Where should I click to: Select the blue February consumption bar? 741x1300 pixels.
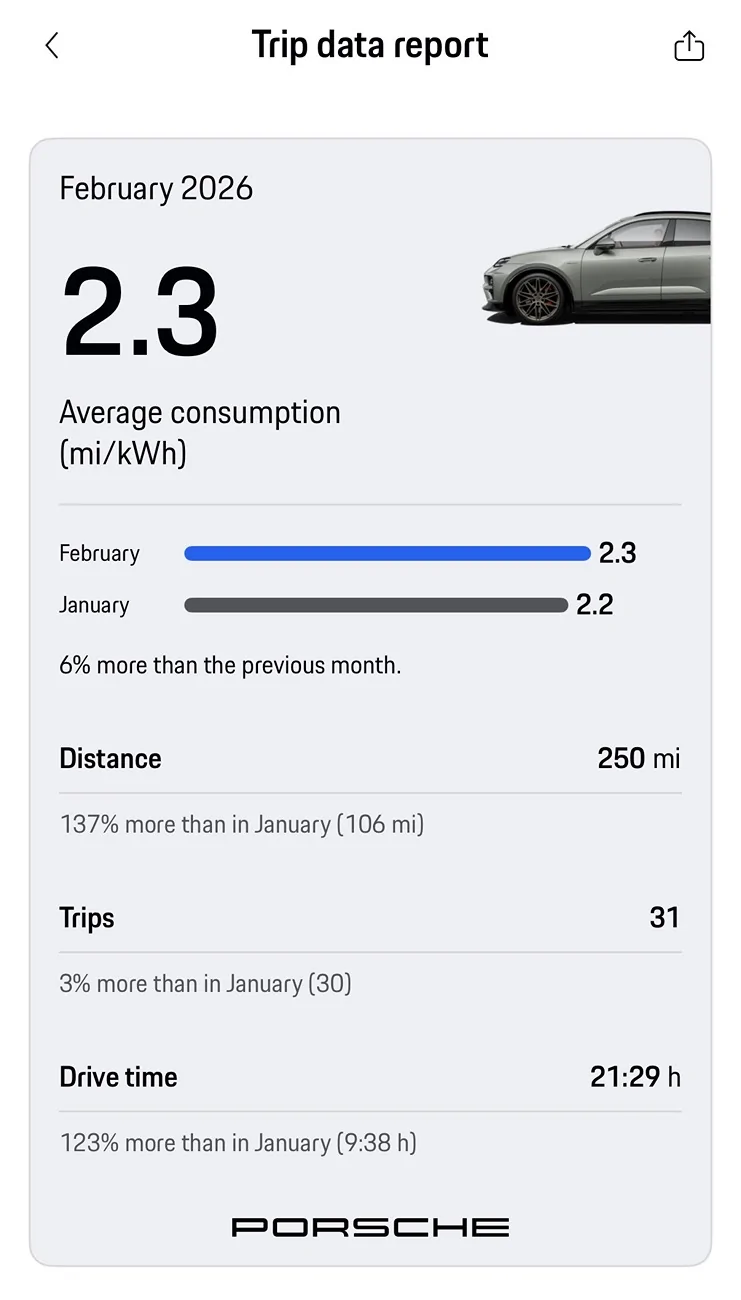click(x=387, y=553)
